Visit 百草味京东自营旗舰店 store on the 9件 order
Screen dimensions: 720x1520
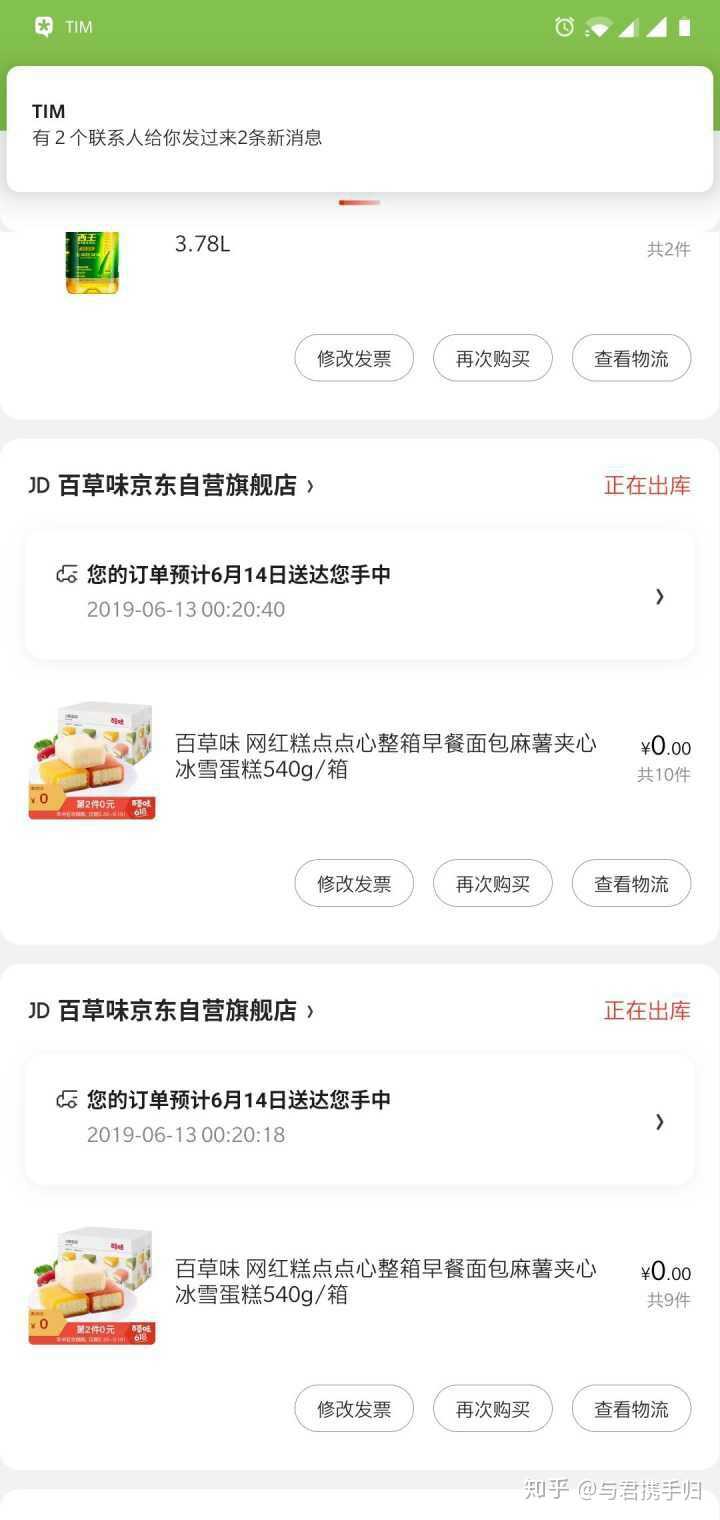pyautogui.click(x=178, y=1011)
